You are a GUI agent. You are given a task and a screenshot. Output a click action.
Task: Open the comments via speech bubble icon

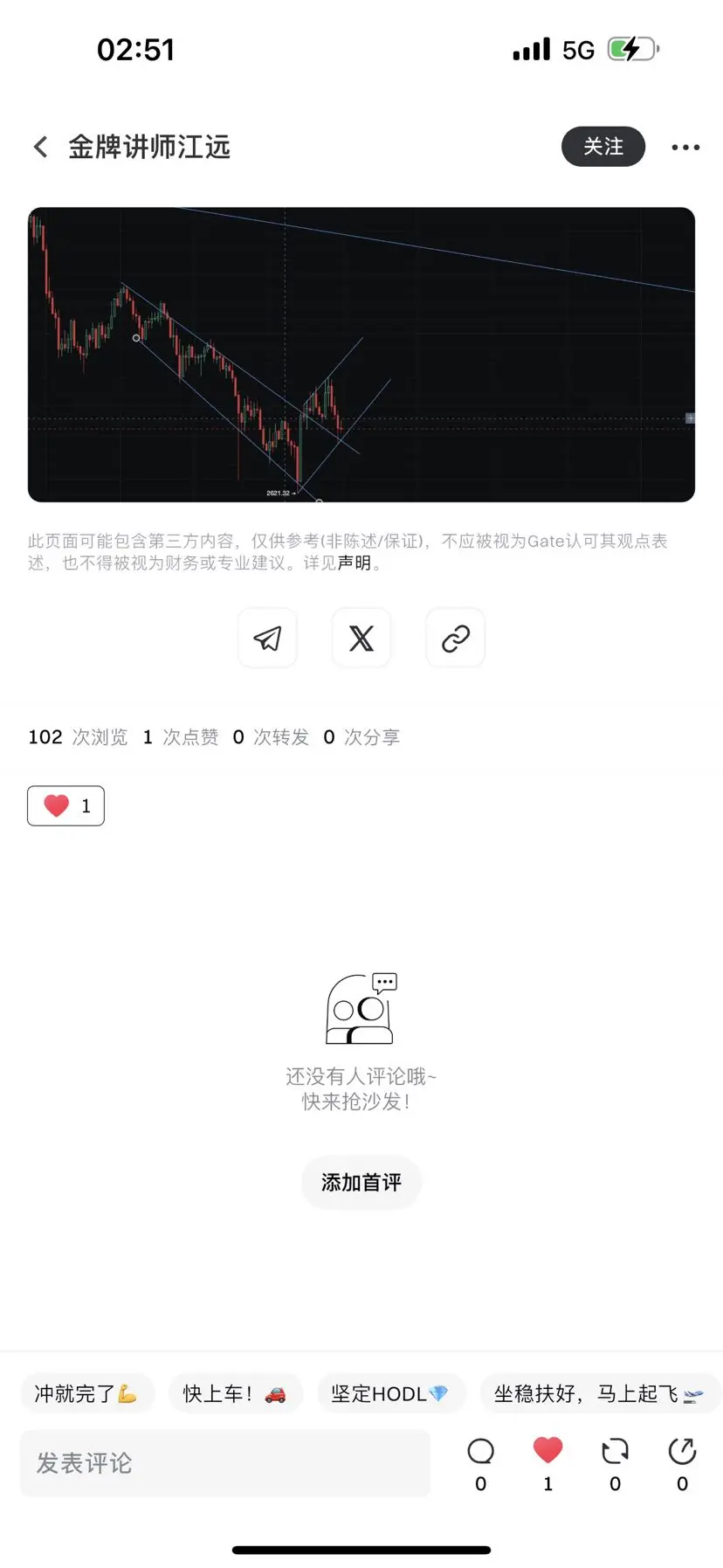click(480, 1450)
